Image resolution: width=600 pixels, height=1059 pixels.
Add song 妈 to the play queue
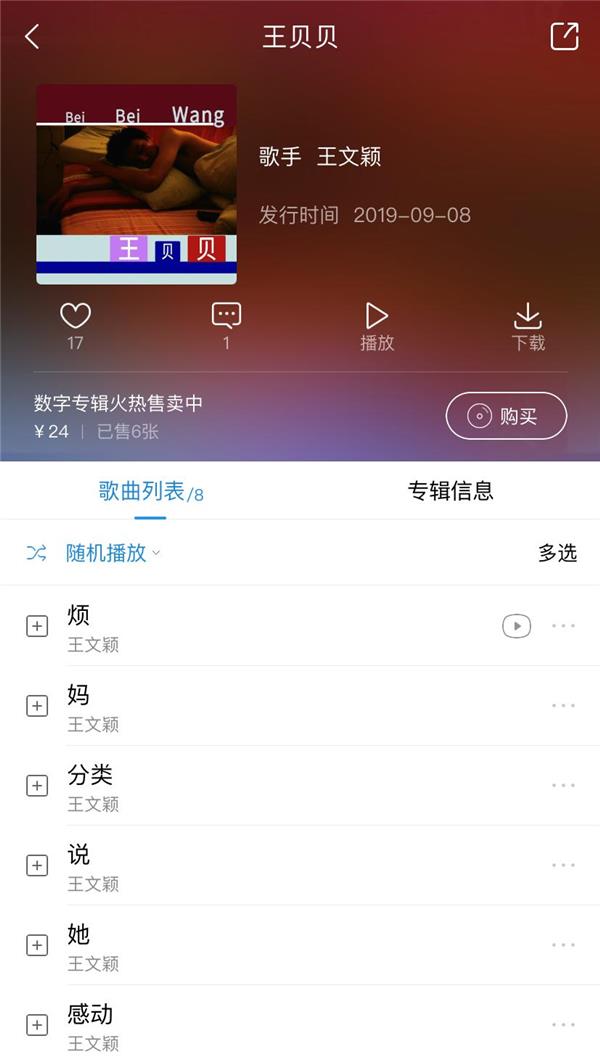tap(37, 706)
